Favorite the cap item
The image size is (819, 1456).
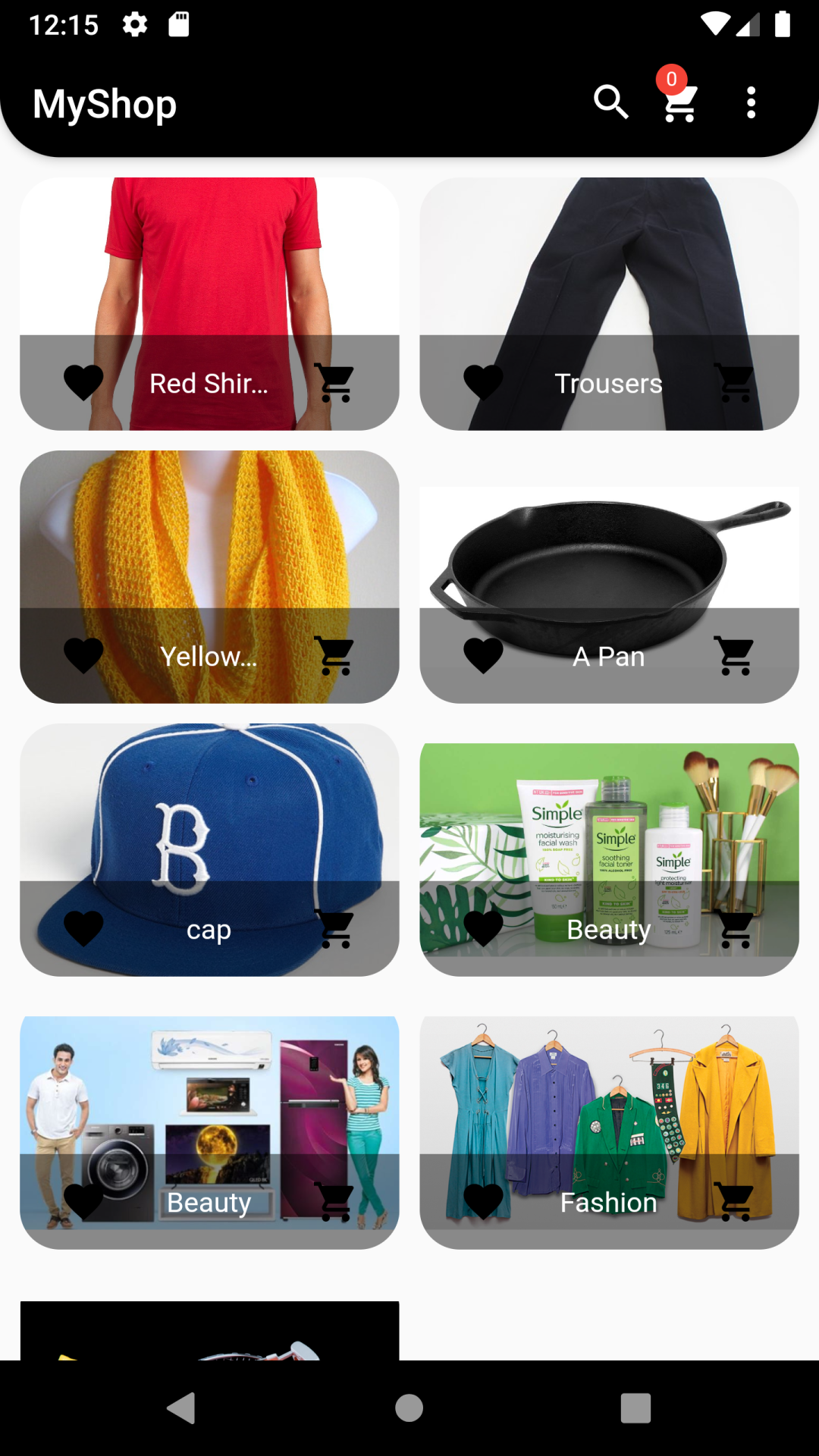tap(83, 929)
